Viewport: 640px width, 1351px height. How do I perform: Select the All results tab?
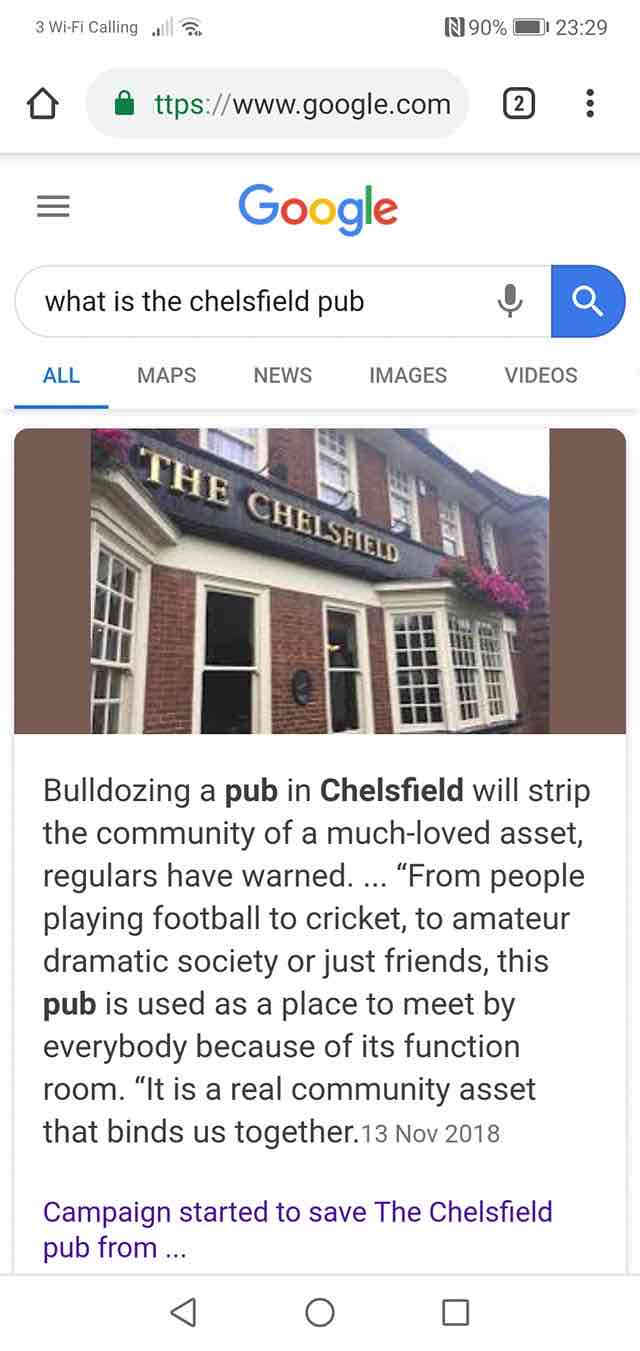pos(61,375)
